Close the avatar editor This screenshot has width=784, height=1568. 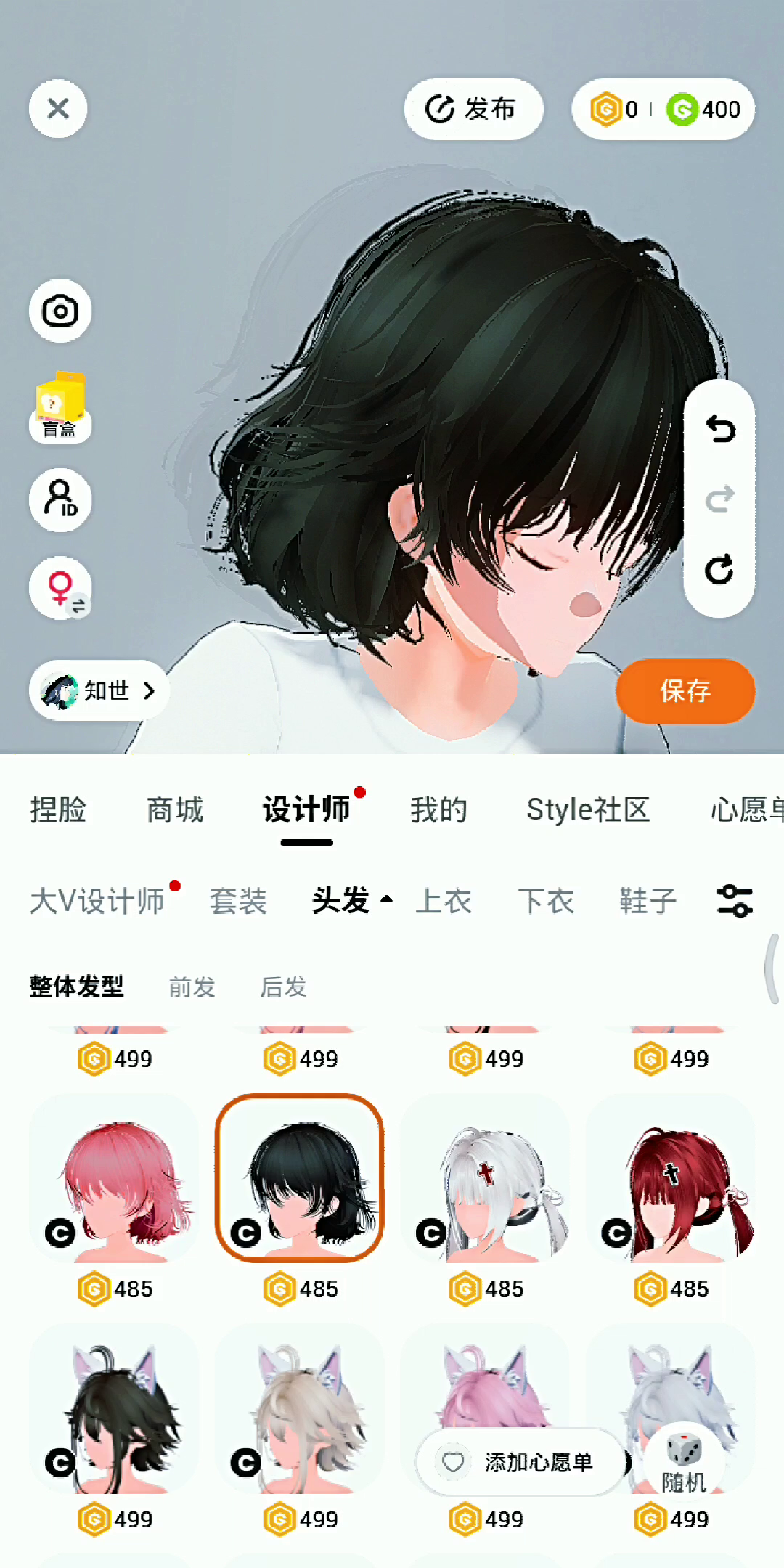(58, 109)
